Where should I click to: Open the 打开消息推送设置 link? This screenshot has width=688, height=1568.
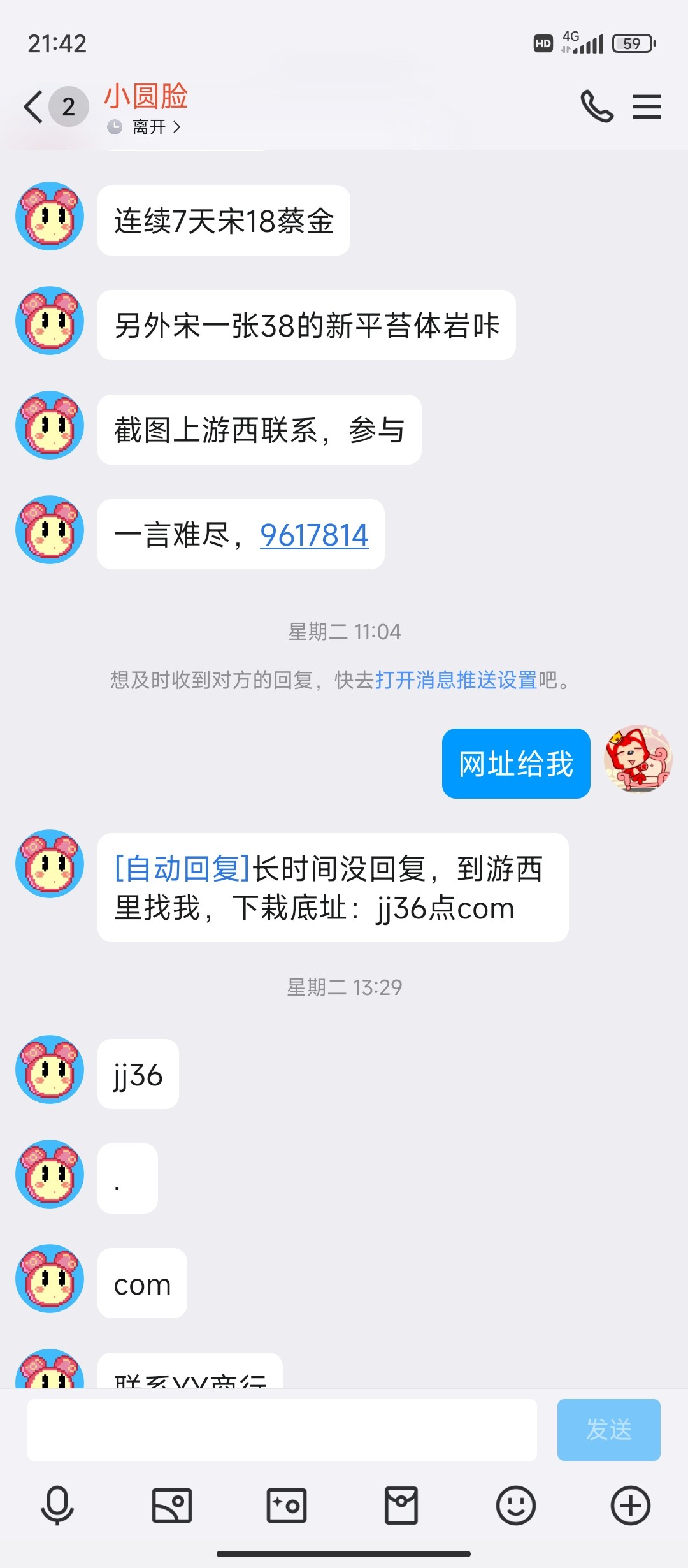point(456,680)
